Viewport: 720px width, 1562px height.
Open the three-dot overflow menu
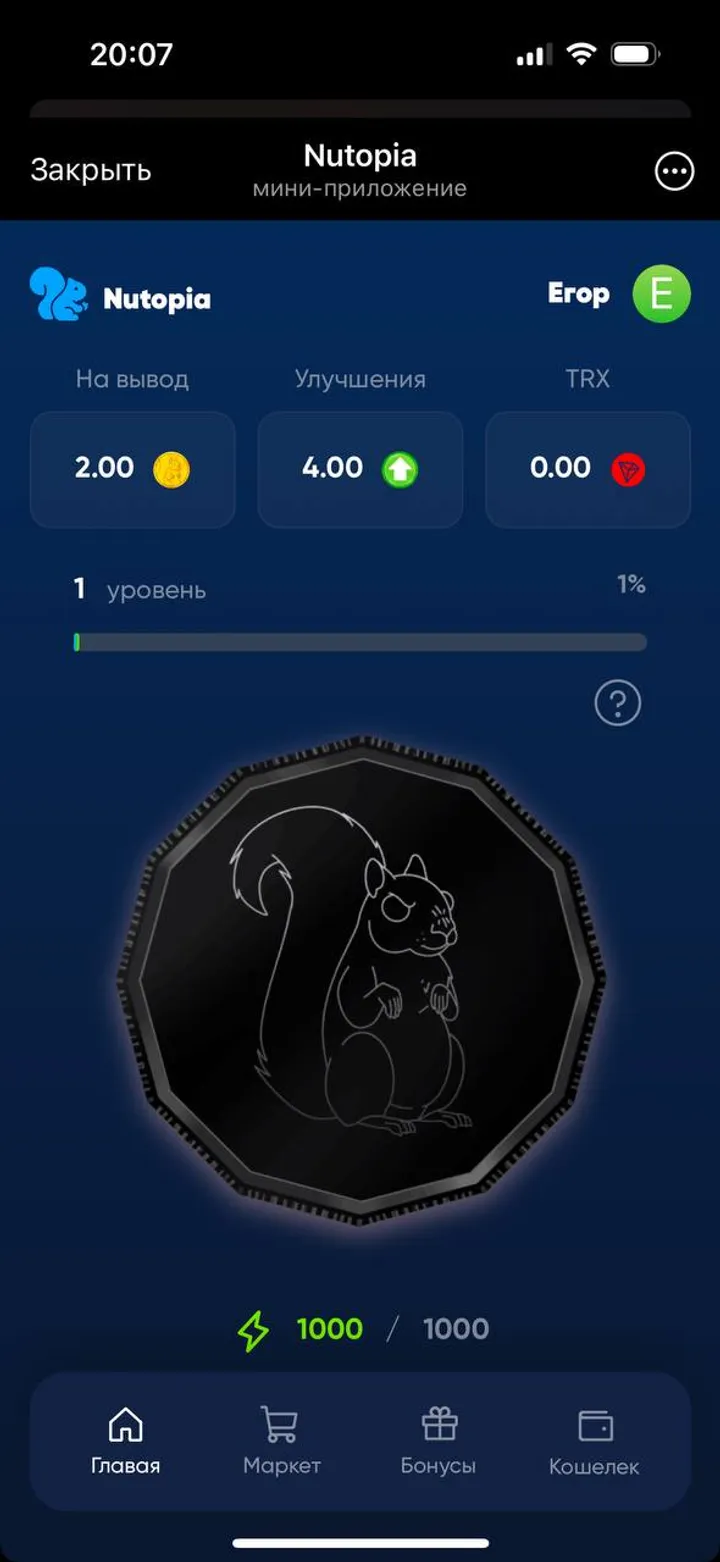[673, 171]
